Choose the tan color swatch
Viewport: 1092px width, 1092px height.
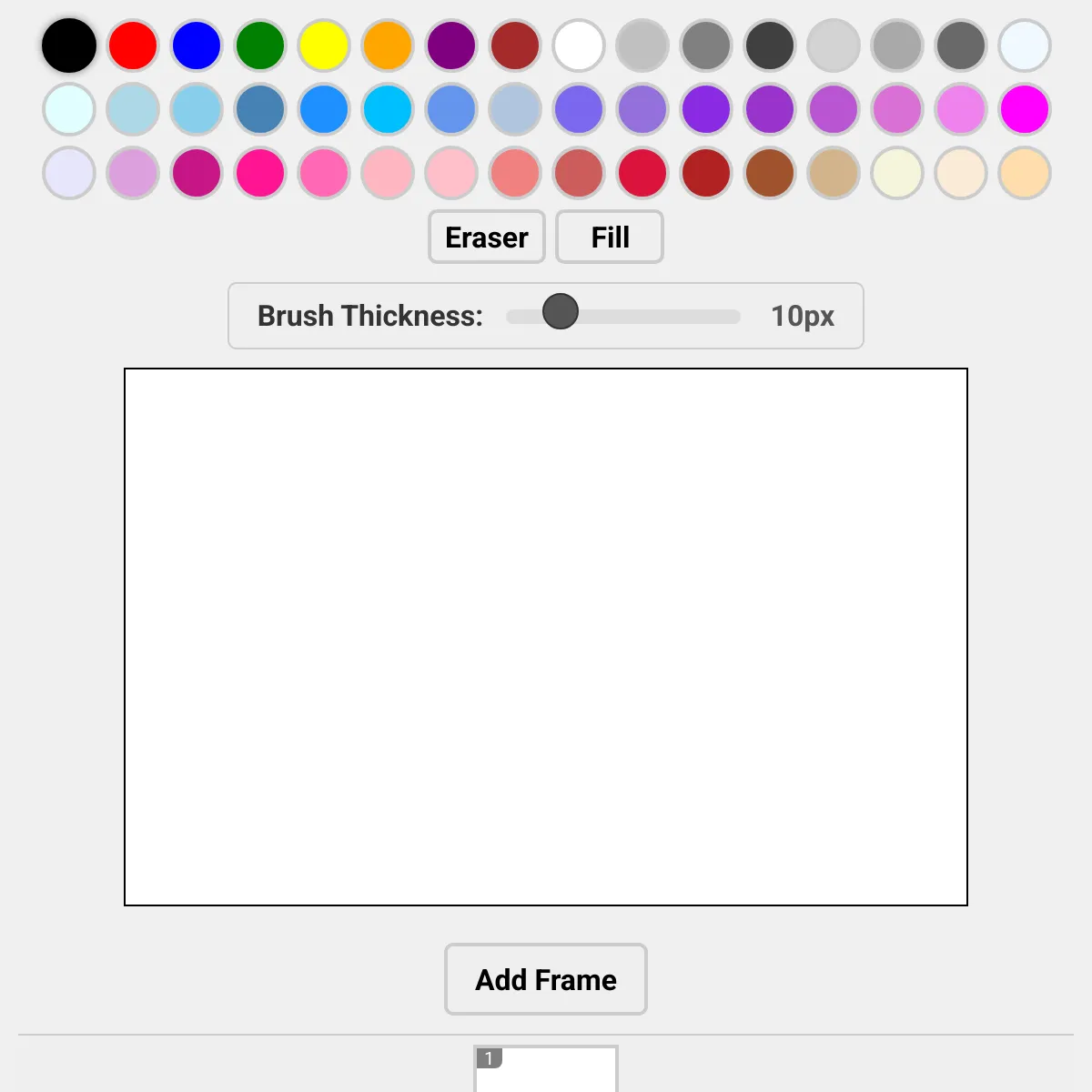[834, 173]
